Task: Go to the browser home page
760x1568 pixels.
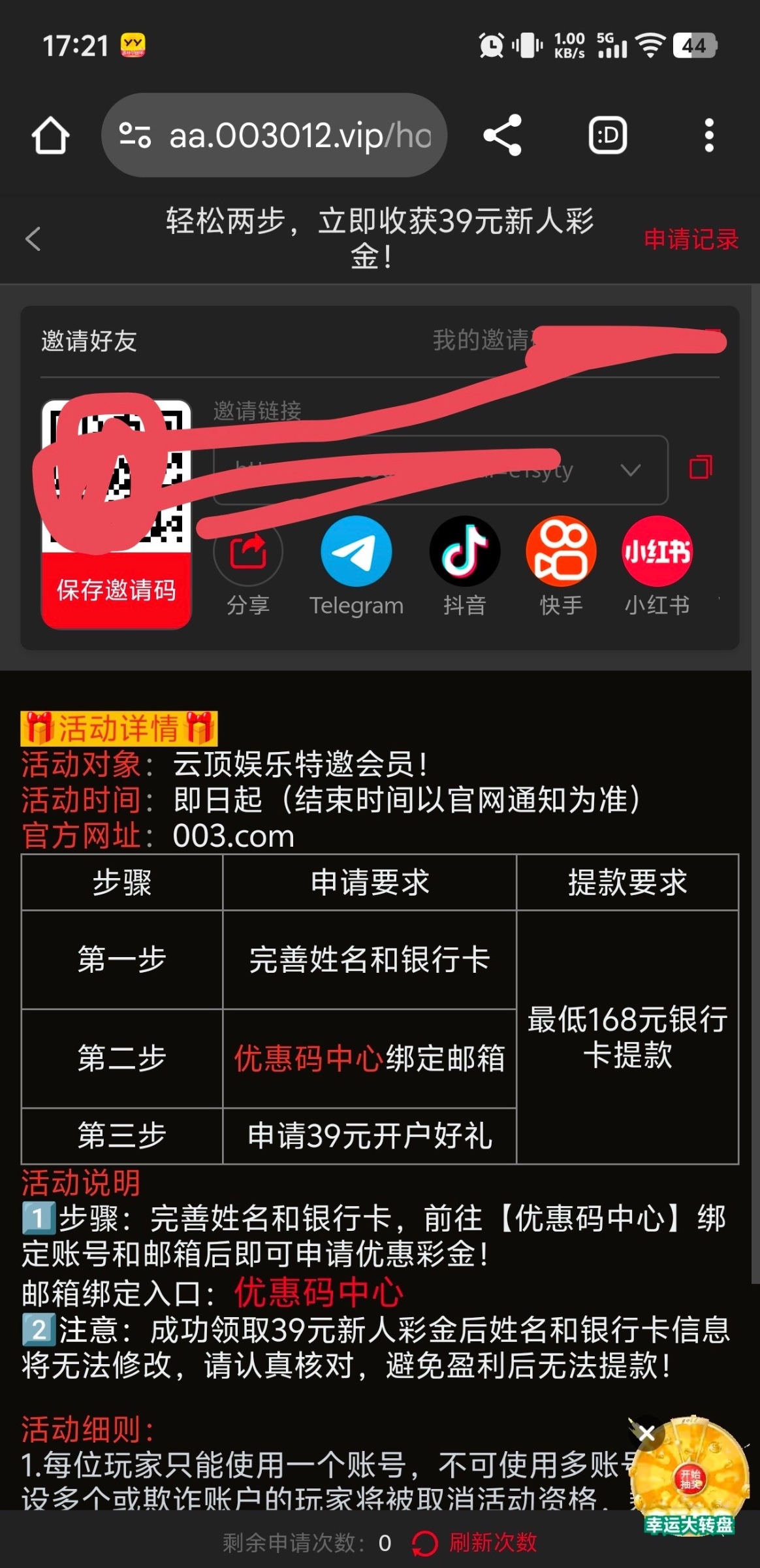Action: (50, 136)
